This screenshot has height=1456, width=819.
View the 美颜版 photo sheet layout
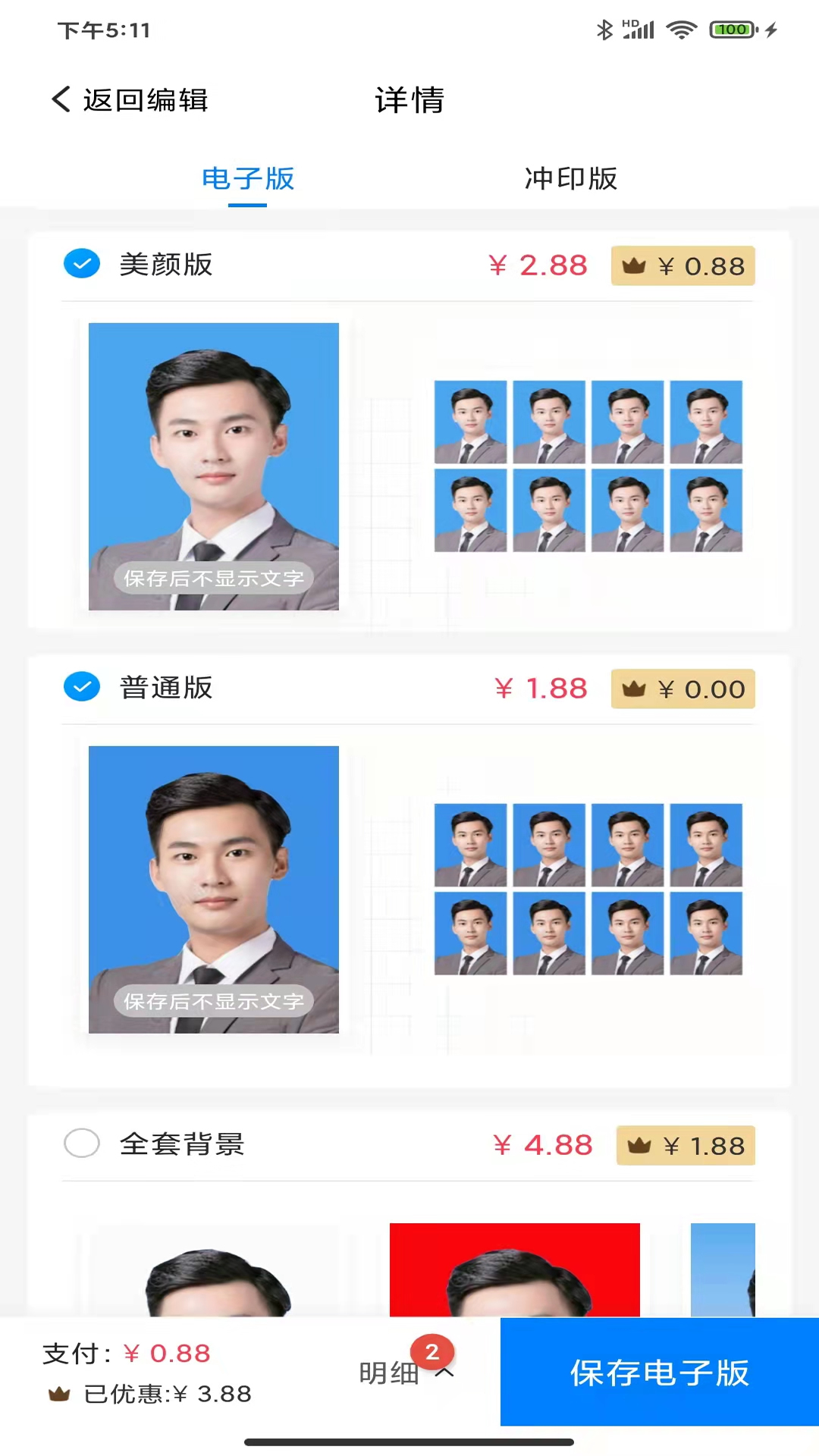tap(588, 466)
